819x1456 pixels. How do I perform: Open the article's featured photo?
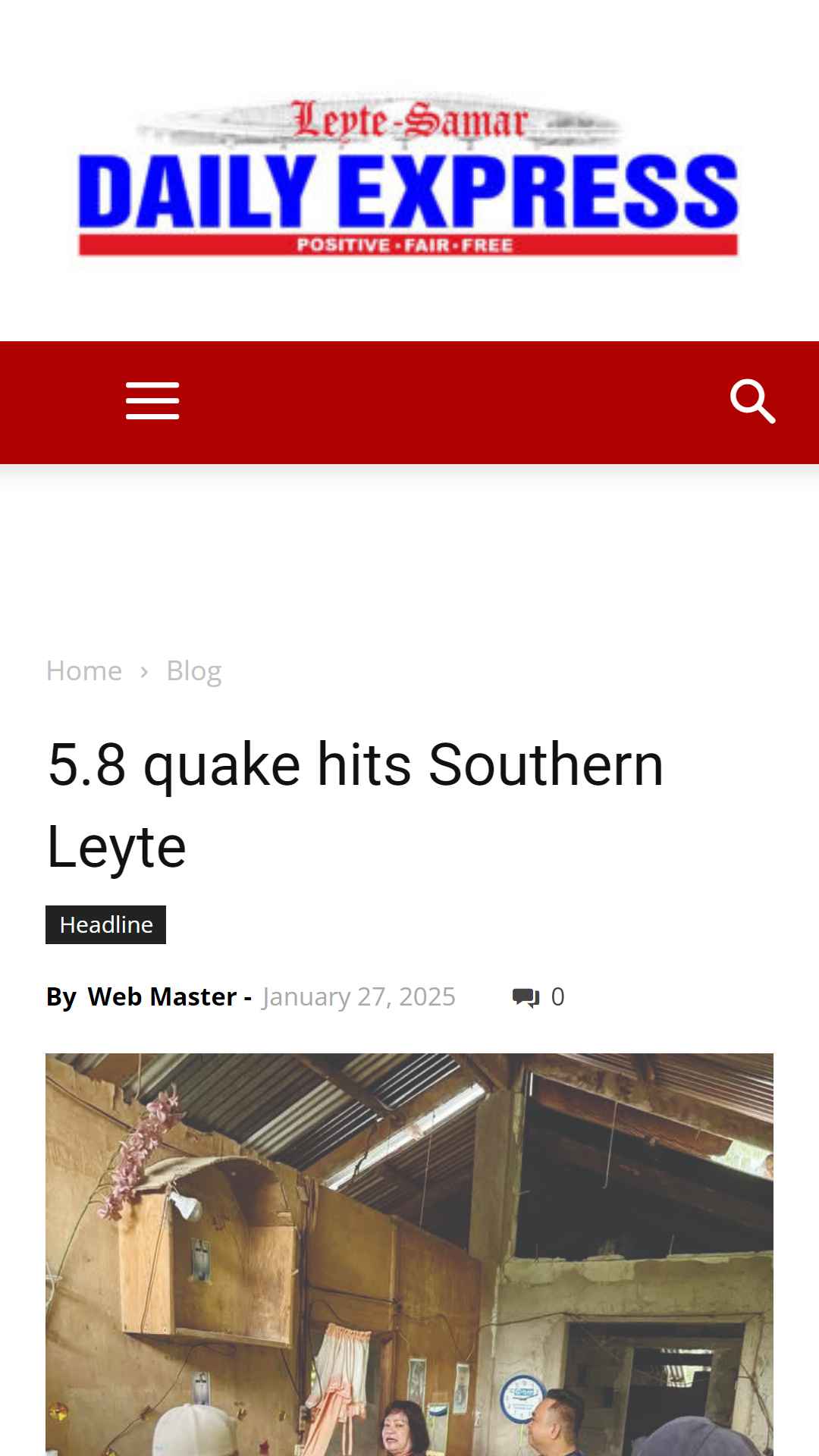[409, 1254]
